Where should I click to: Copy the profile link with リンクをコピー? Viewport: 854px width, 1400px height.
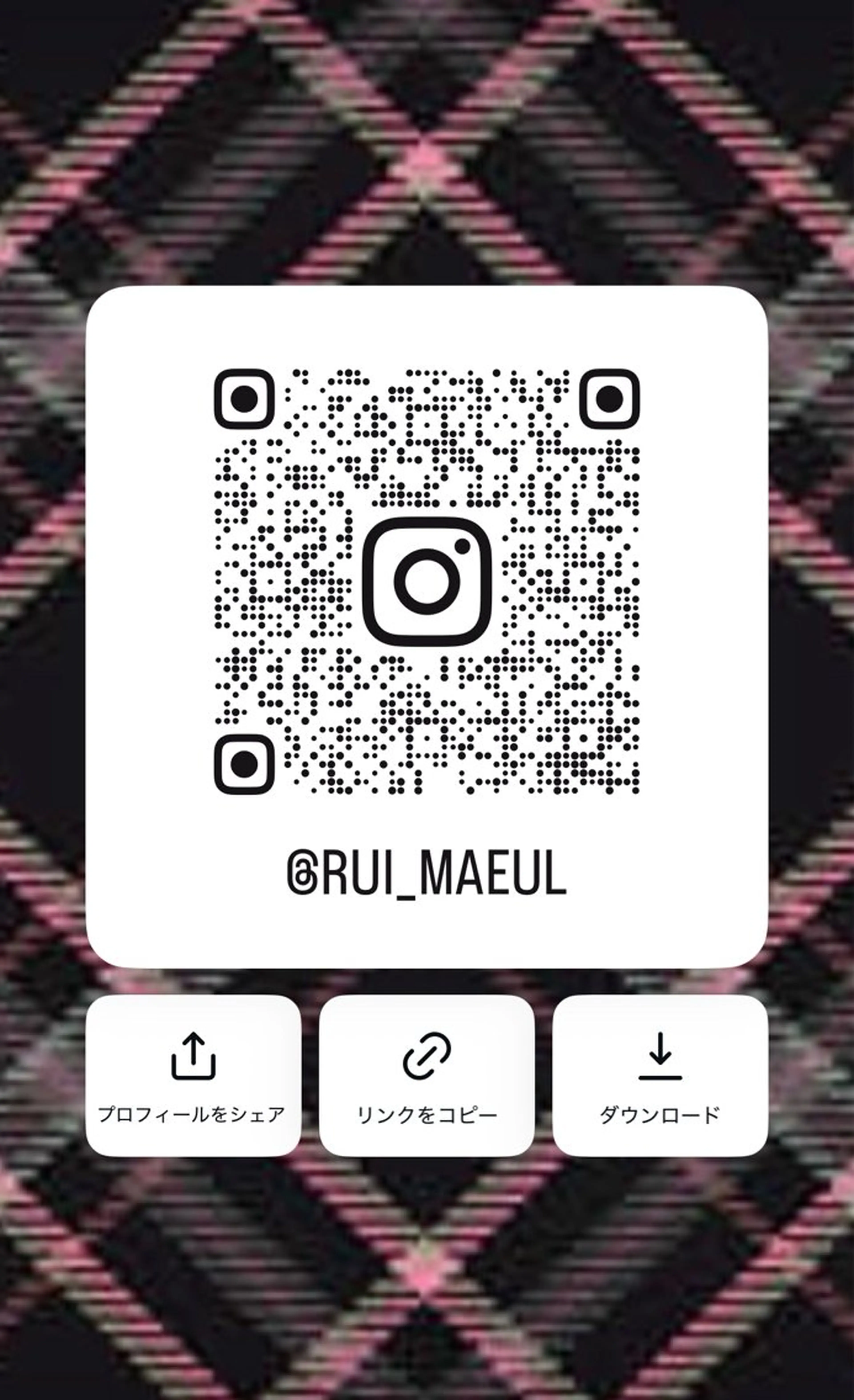coord(427,1075)
